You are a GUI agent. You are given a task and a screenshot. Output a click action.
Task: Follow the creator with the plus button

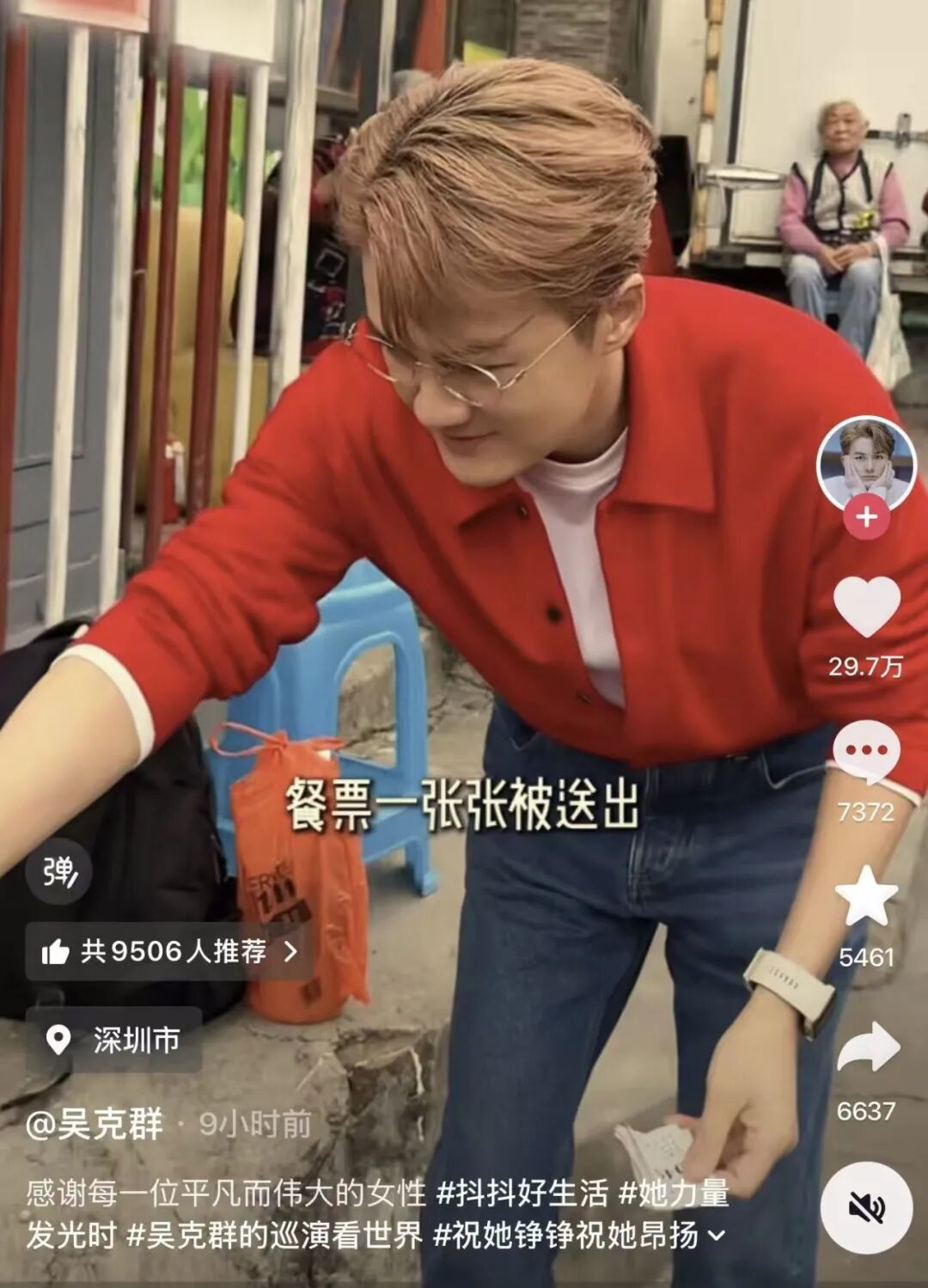(866, 517)
